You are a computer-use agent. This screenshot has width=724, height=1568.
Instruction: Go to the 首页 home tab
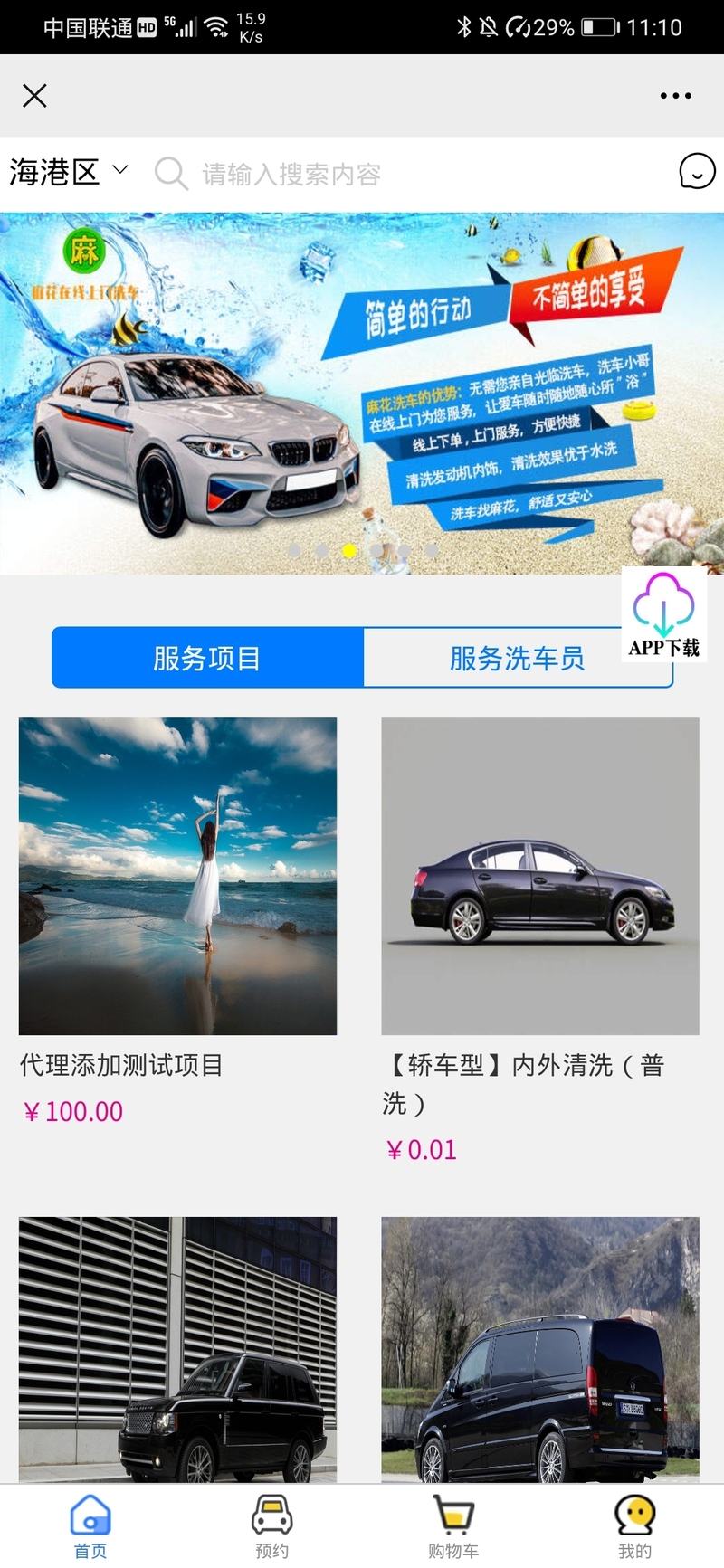(90, 1527)
